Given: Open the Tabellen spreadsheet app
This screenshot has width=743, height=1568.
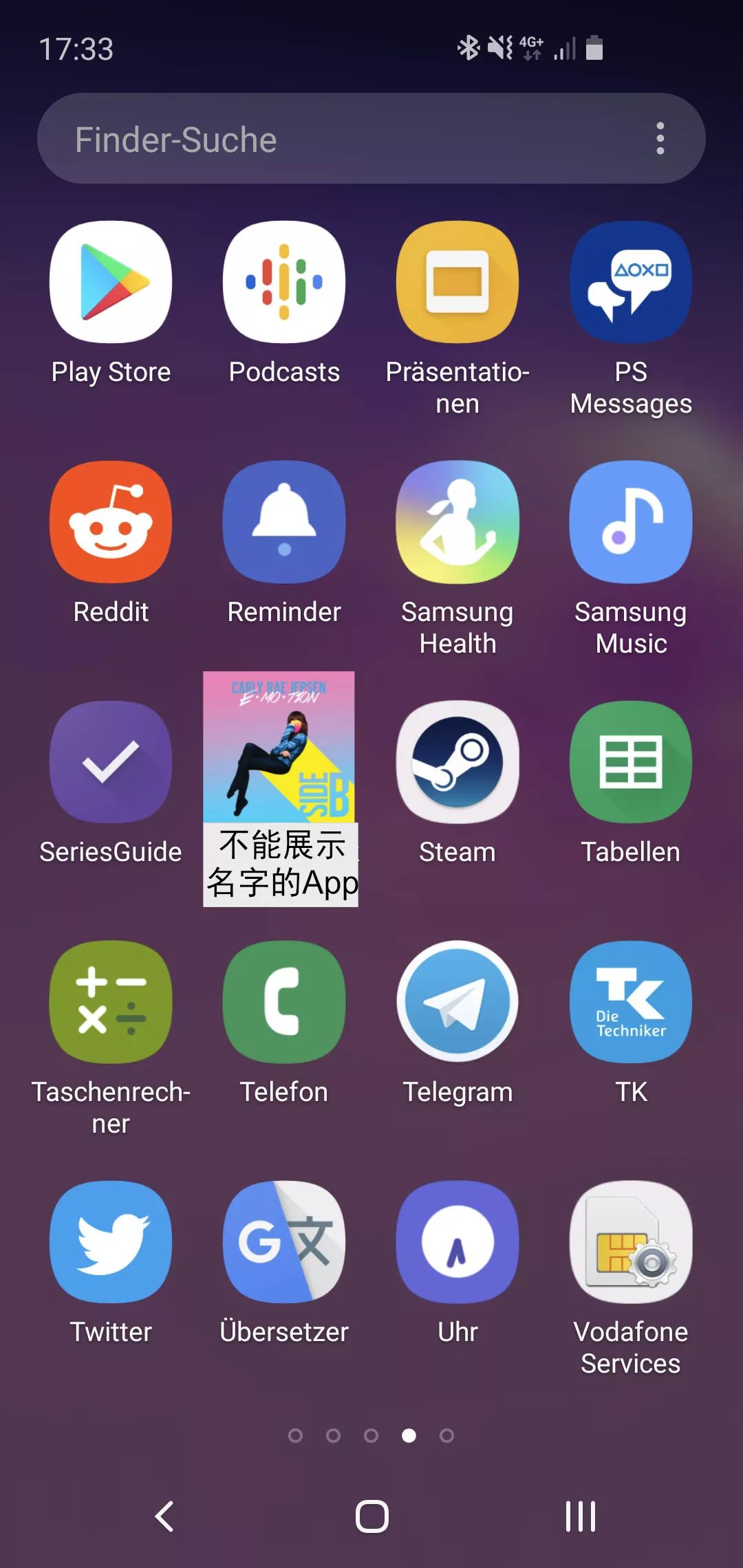Looking at the screenshot, I should click(x=631, y=763).
